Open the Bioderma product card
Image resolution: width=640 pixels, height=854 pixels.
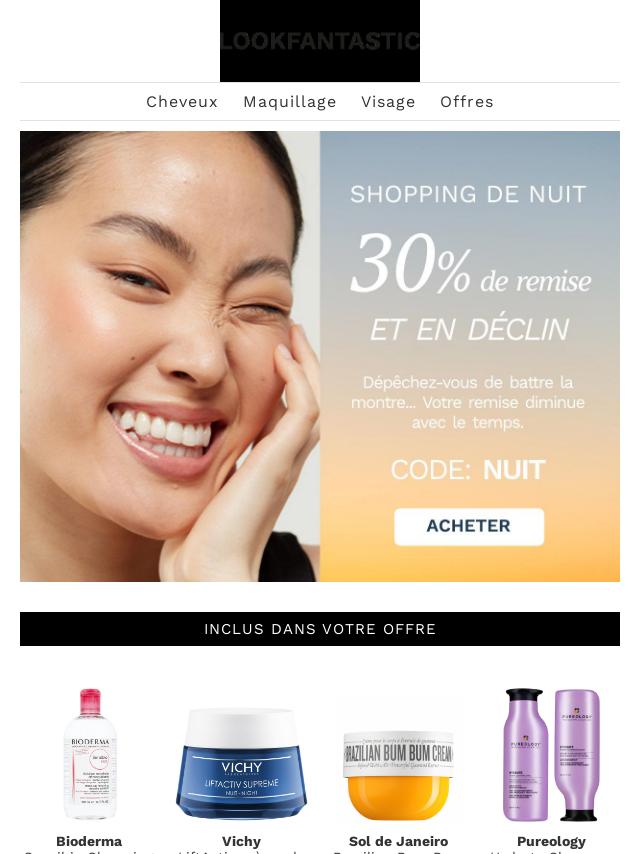coord(90,756)
